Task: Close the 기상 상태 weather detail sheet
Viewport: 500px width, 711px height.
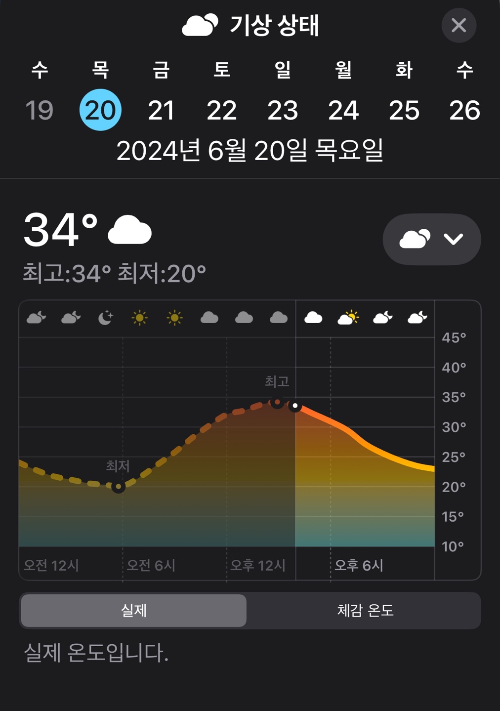Action: (459, 25)
